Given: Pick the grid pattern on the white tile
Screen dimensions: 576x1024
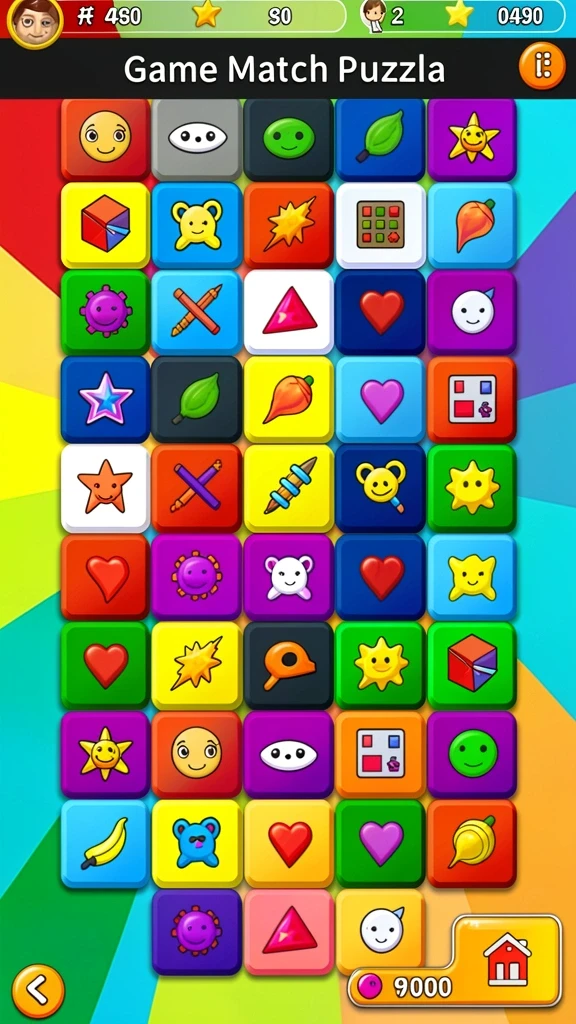Looking at the screenshot, I should tap(381, 225).
